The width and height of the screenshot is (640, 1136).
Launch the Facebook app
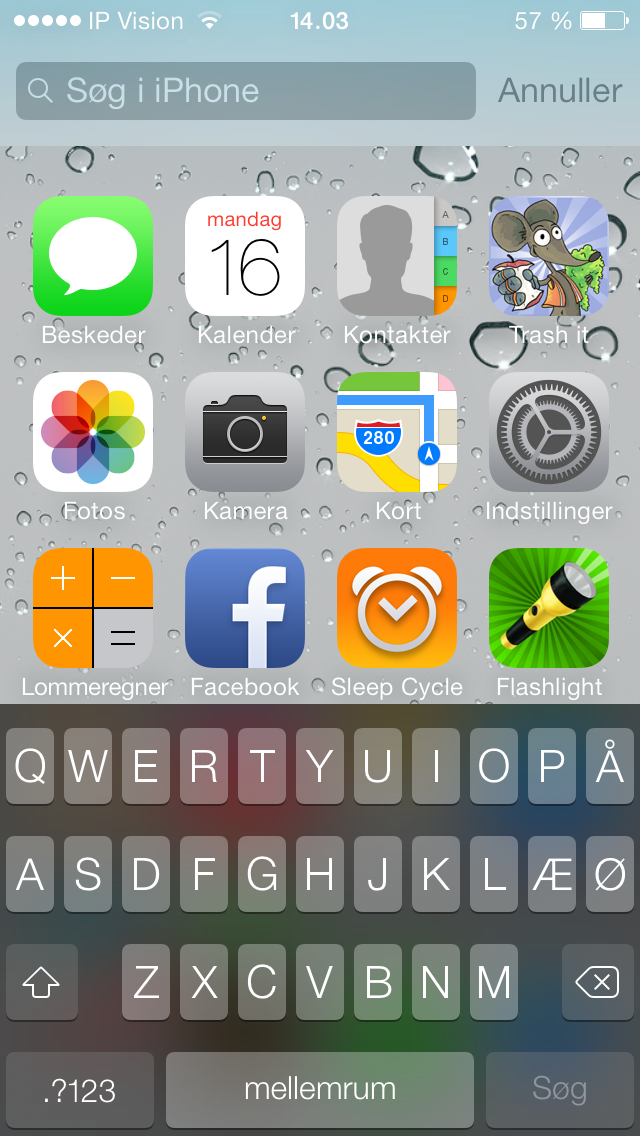(x=245, y=608)
